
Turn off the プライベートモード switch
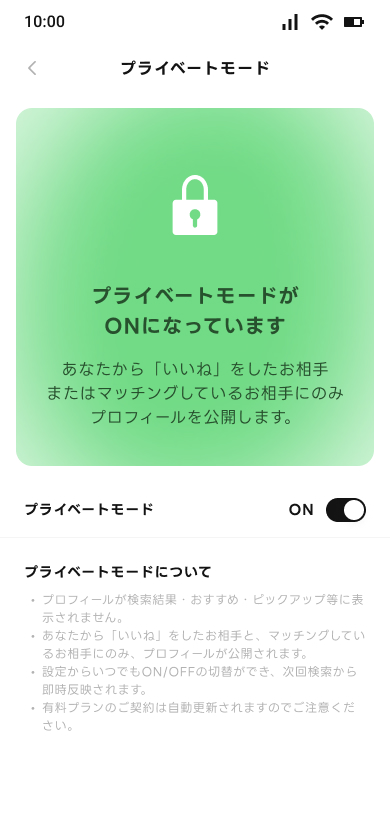(345, 510)
